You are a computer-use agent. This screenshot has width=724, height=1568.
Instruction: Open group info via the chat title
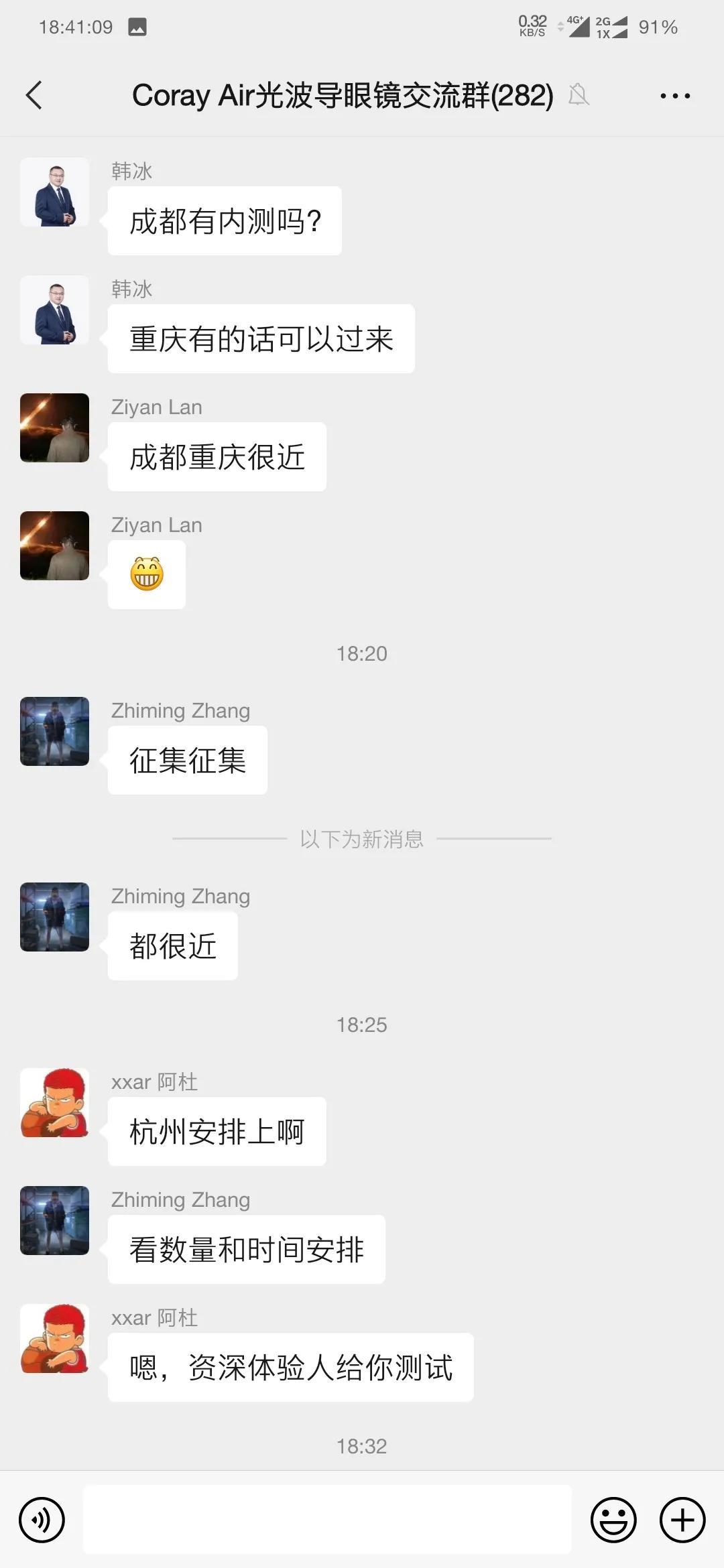pos(342,96)
